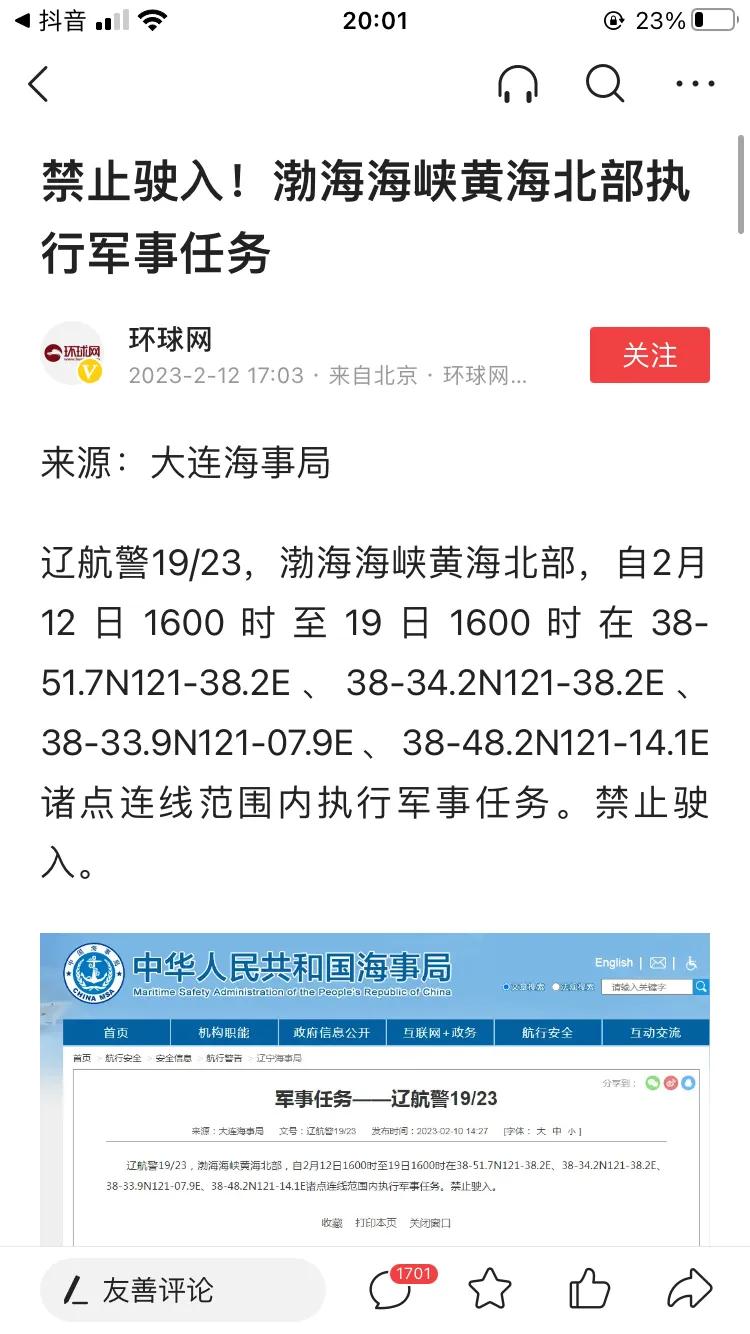This screenshot has height=1334, width=750.
Task: Click the English link on the MSA header
Action: pos(613,962)
